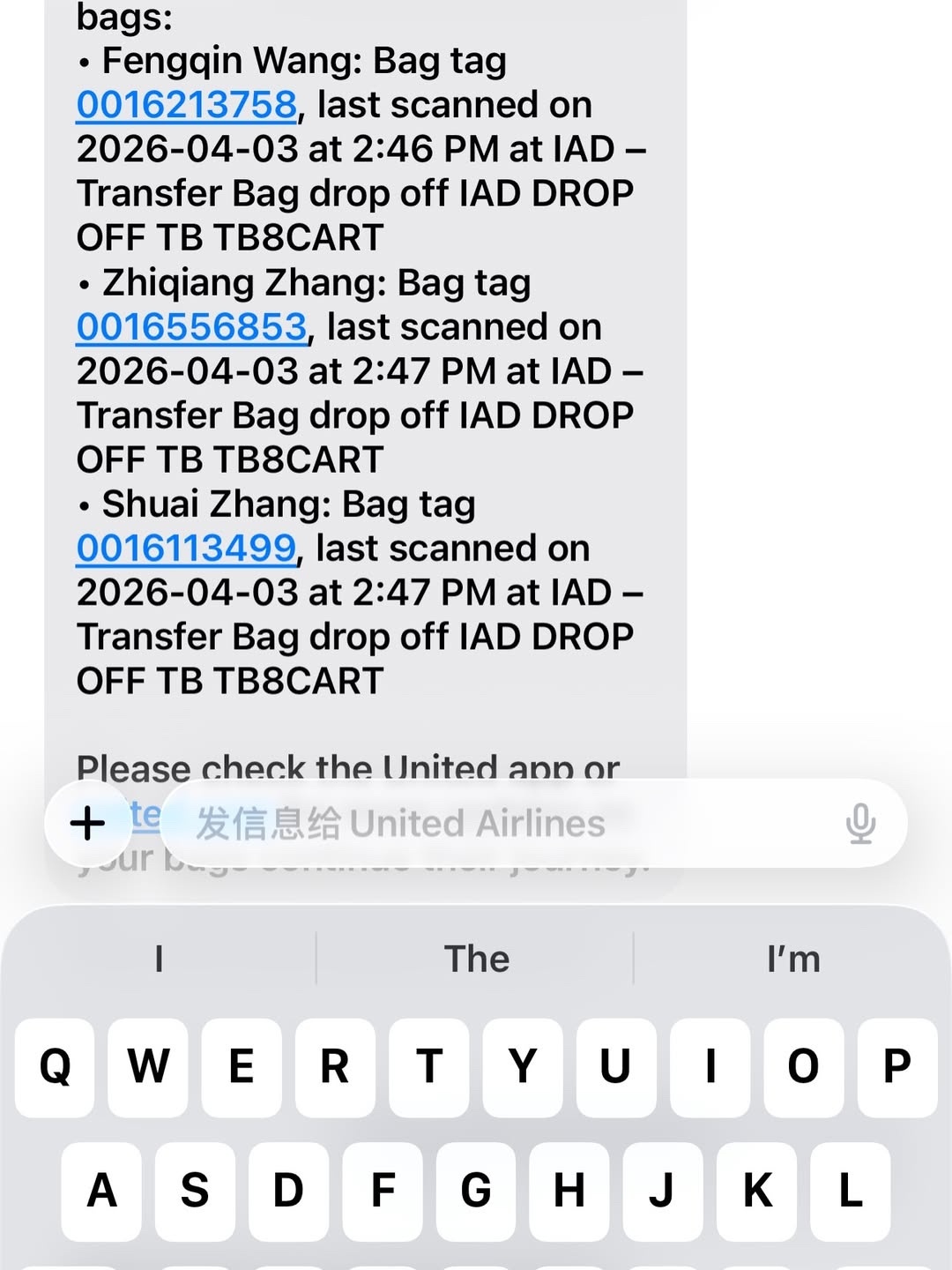Screen dimensions: 952x1270
Task: Insert predictive suggestion "I'm"
Action: [791, 959]
